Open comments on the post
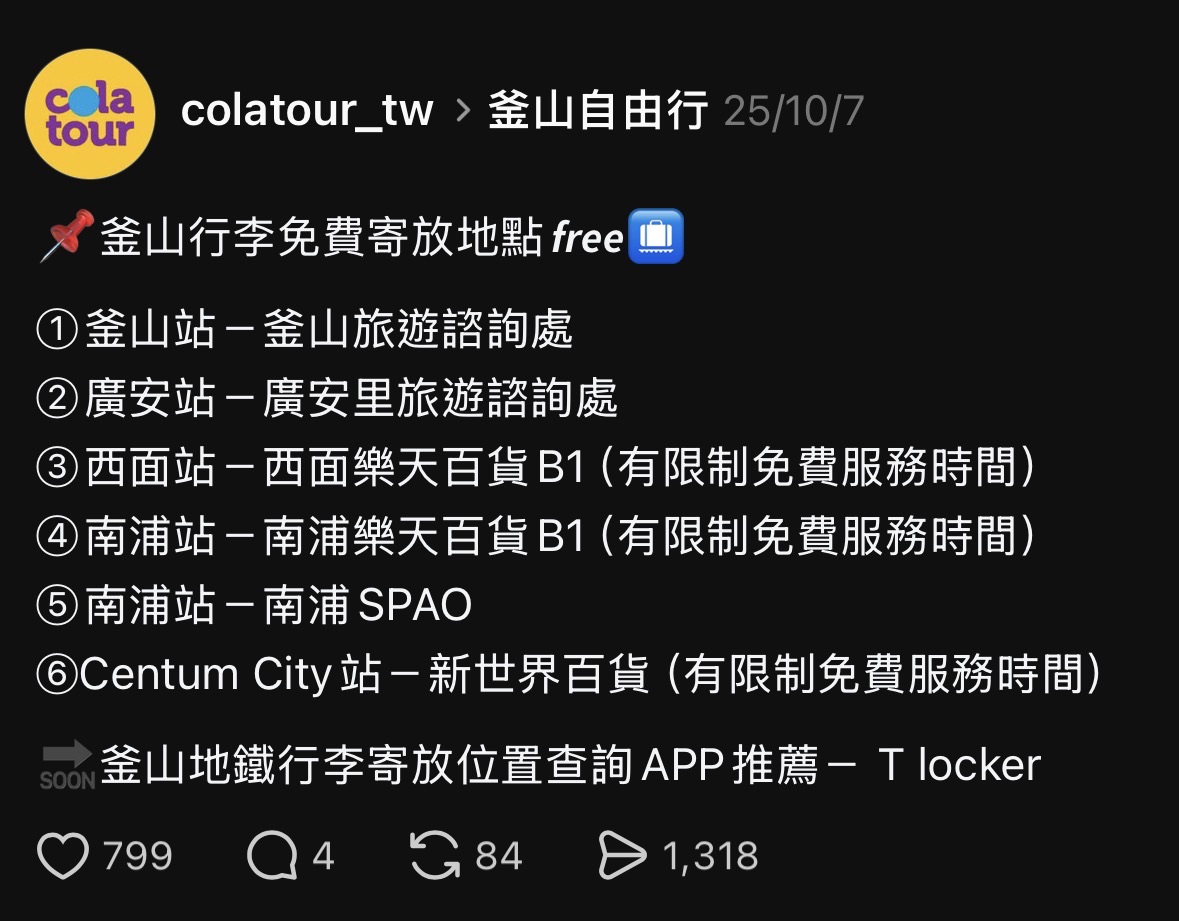1179x921 pixels. (273, 857)
